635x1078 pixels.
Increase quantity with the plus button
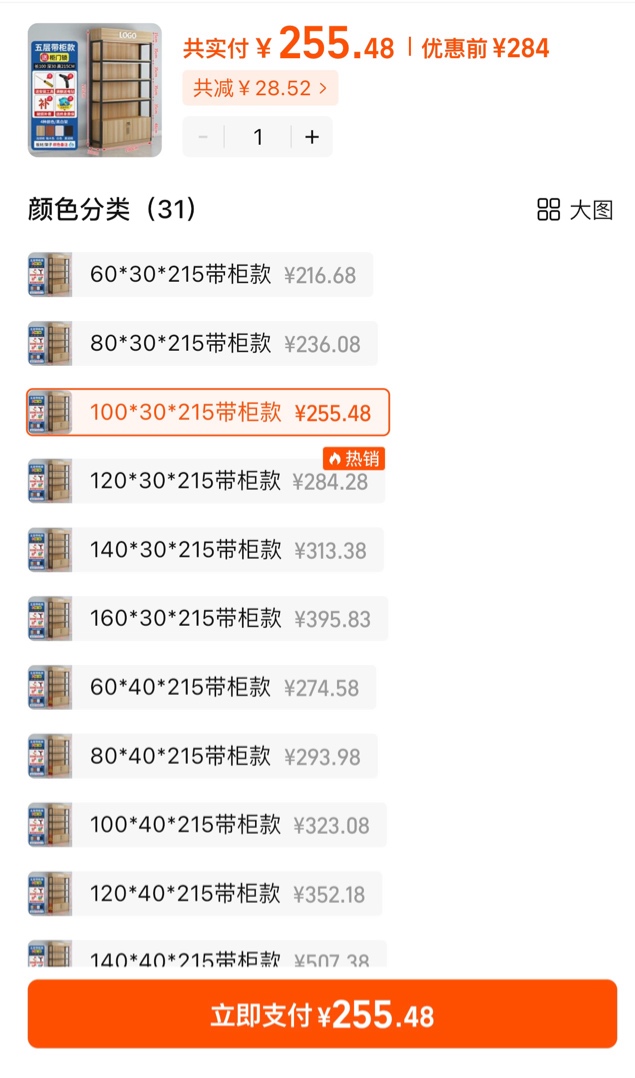click(x=311, y=137)
